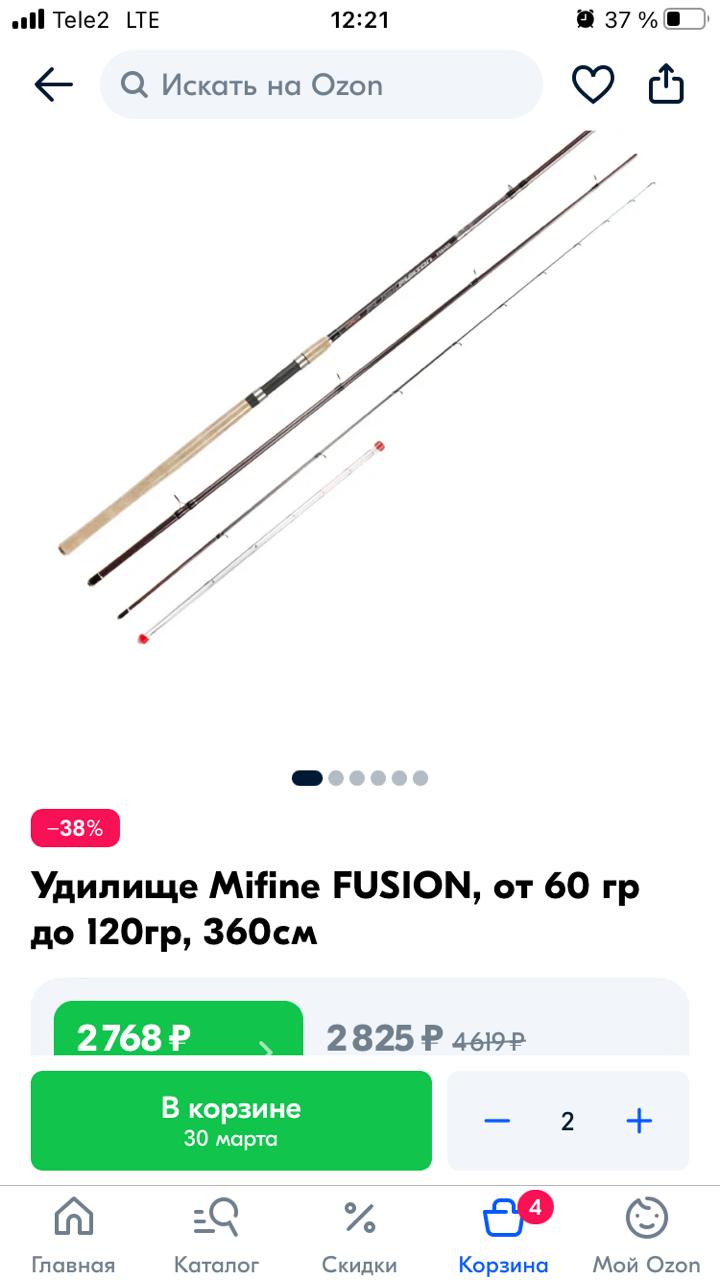Open the Главная home tab icon
Image resolution: width=720 pixels, height=1280 pixels.
pyautogui.click(x=75, y=1218)
